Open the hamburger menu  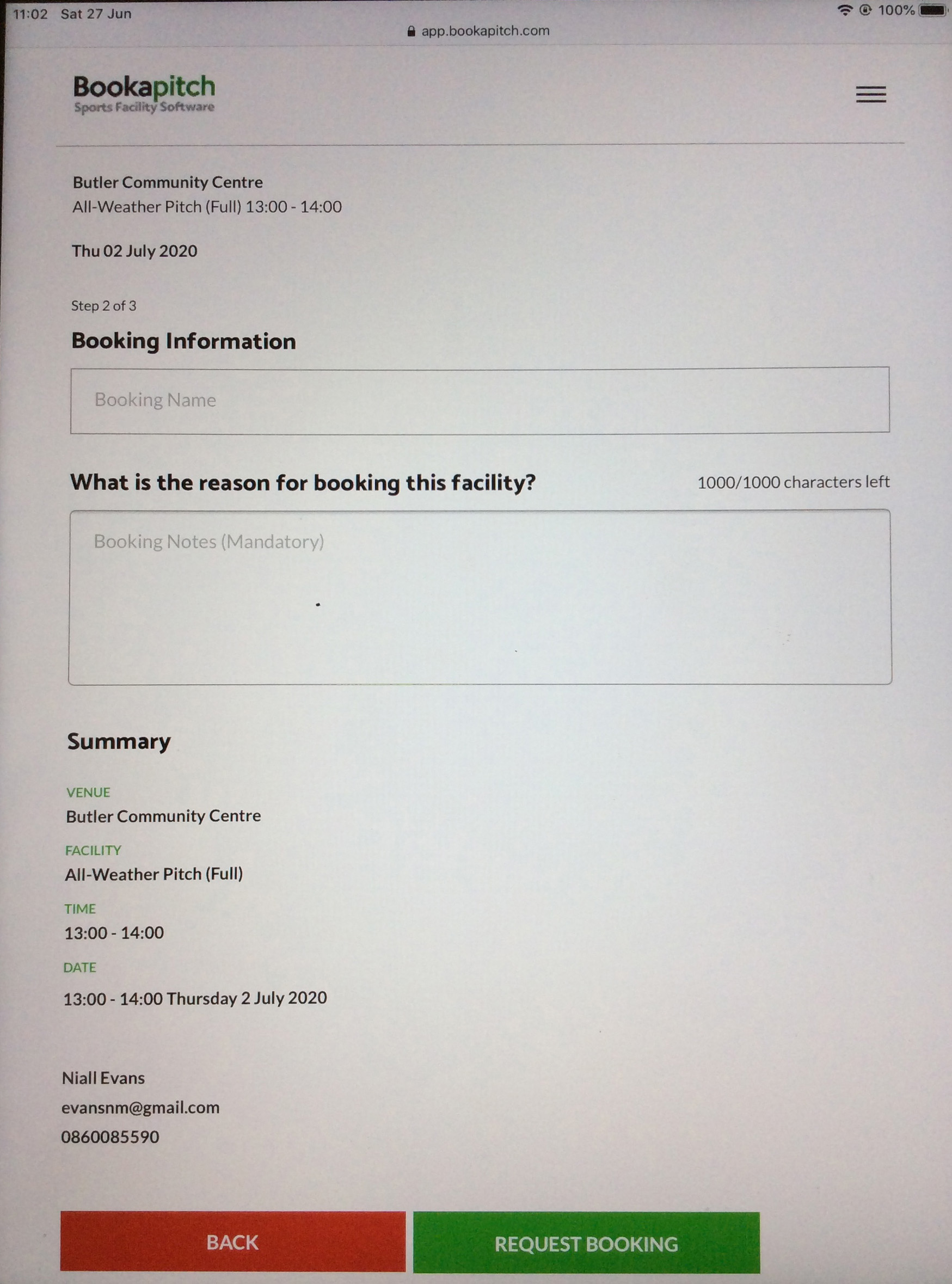(870, 94)
